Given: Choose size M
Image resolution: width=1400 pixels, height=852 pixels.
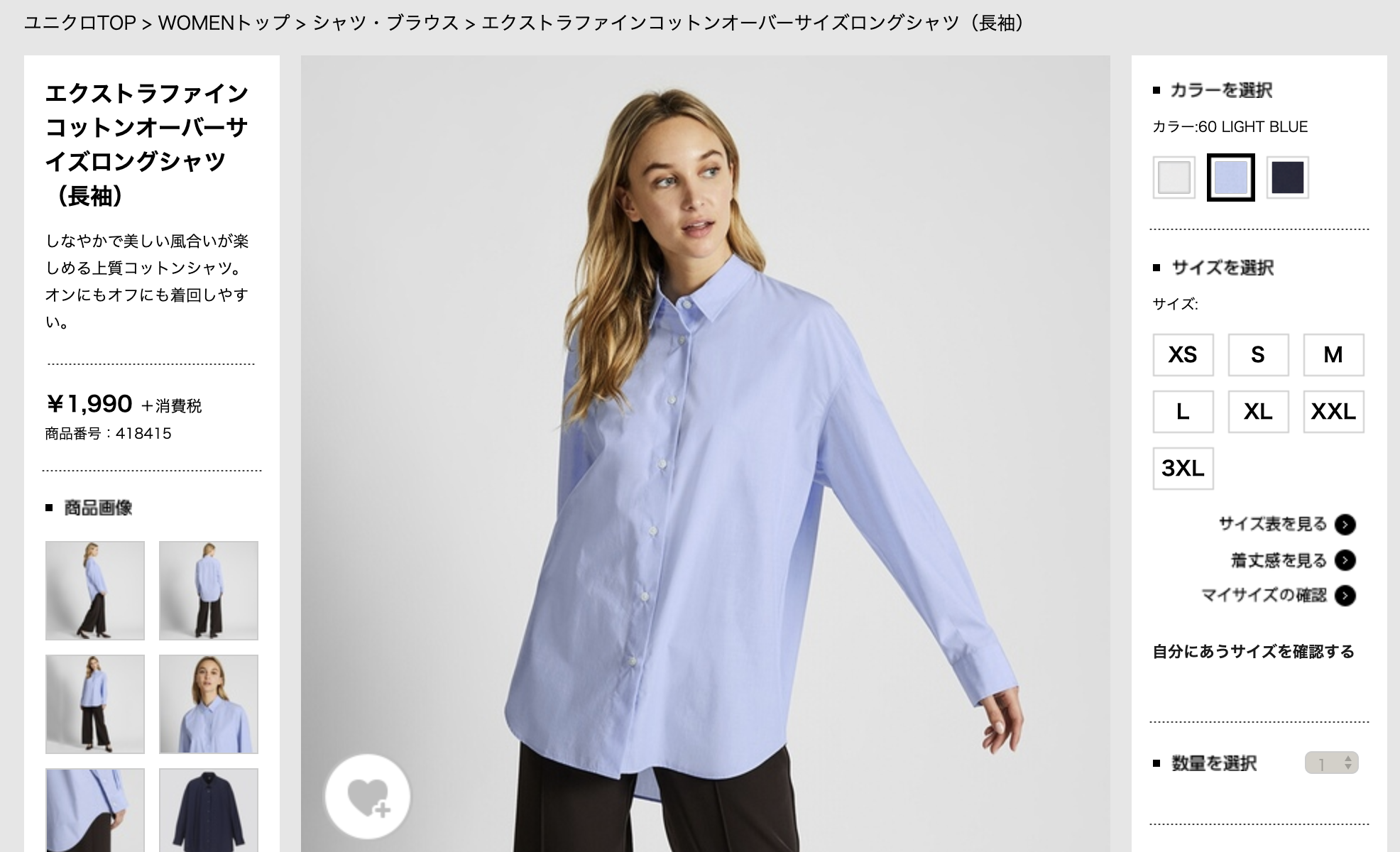Looking at the screenshot, I should coord(1333,354).
